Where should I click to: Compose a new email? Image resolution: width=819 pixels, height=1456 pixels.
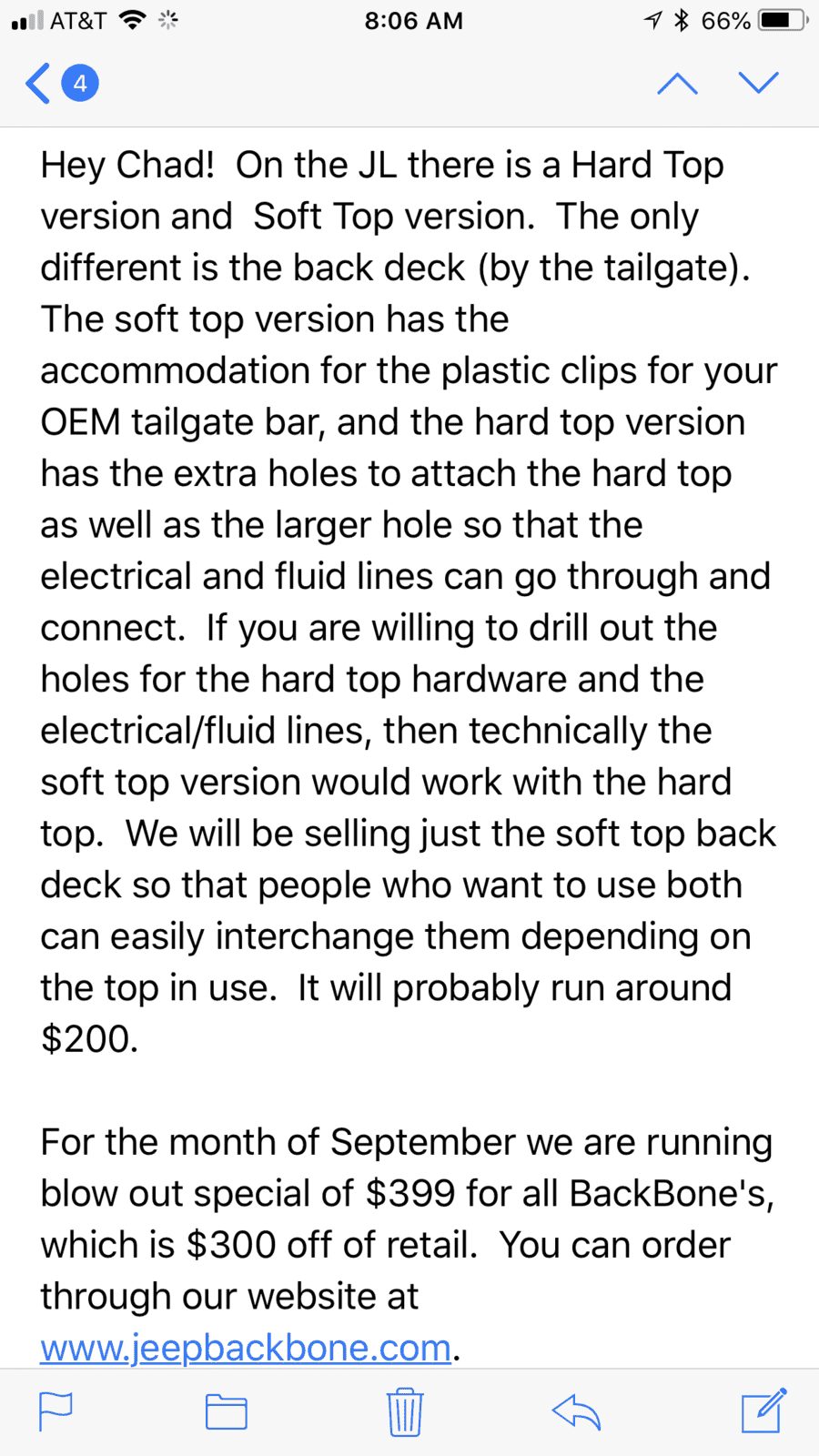point(763,1410)
